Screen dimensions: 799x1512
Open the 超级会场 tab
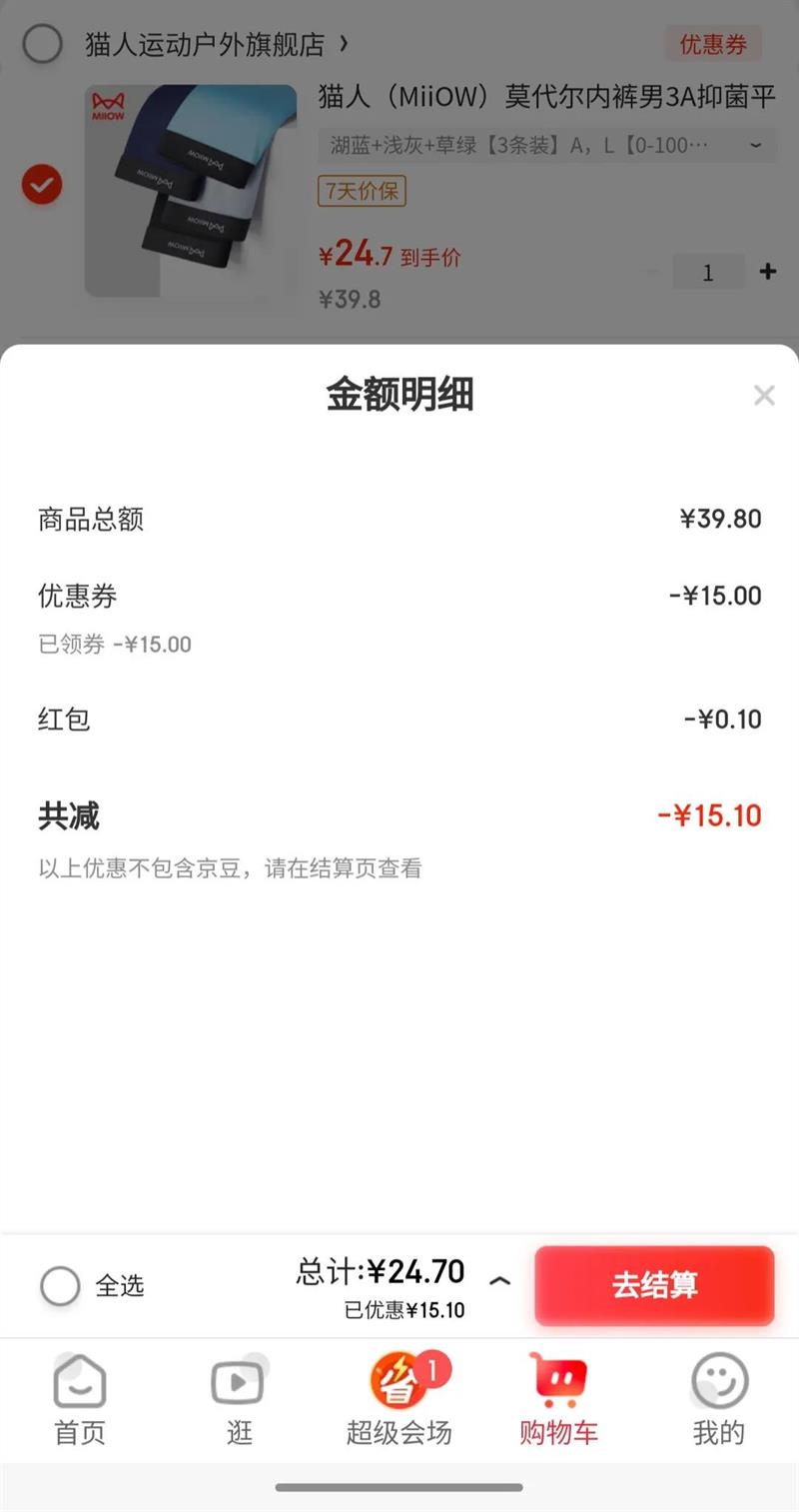[399, 1399]
